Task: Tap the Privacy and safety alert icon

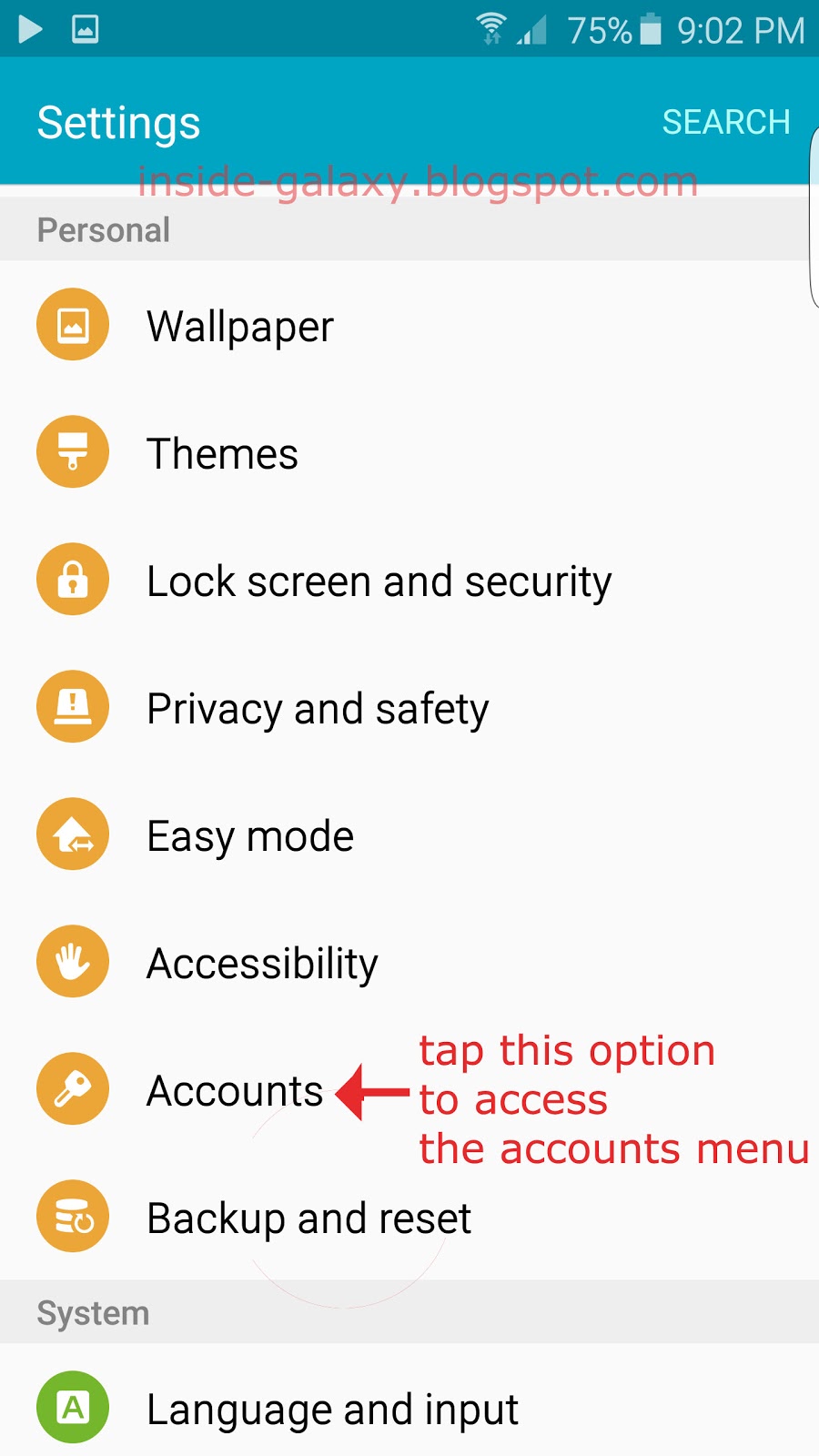Action: click(x=72, y=706)
